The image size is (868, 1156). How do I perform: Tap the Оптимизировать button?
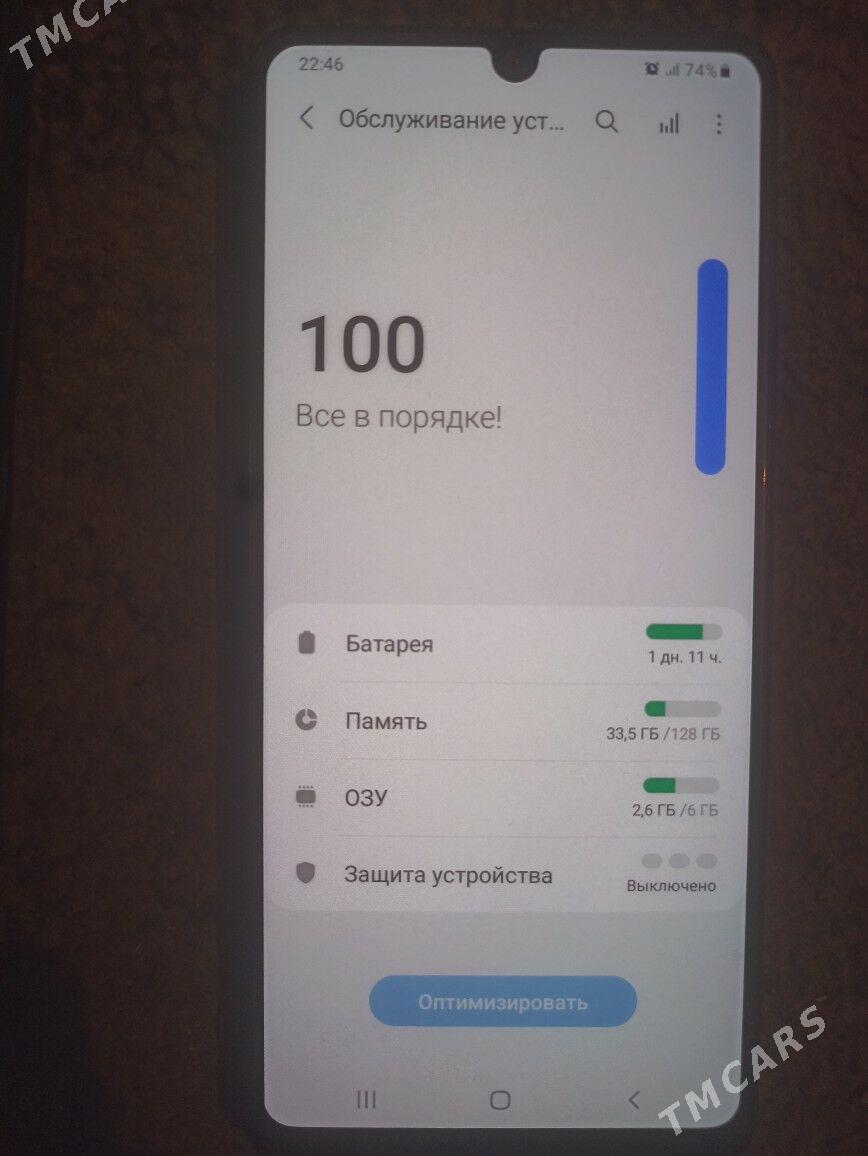tap(503, 1002)
